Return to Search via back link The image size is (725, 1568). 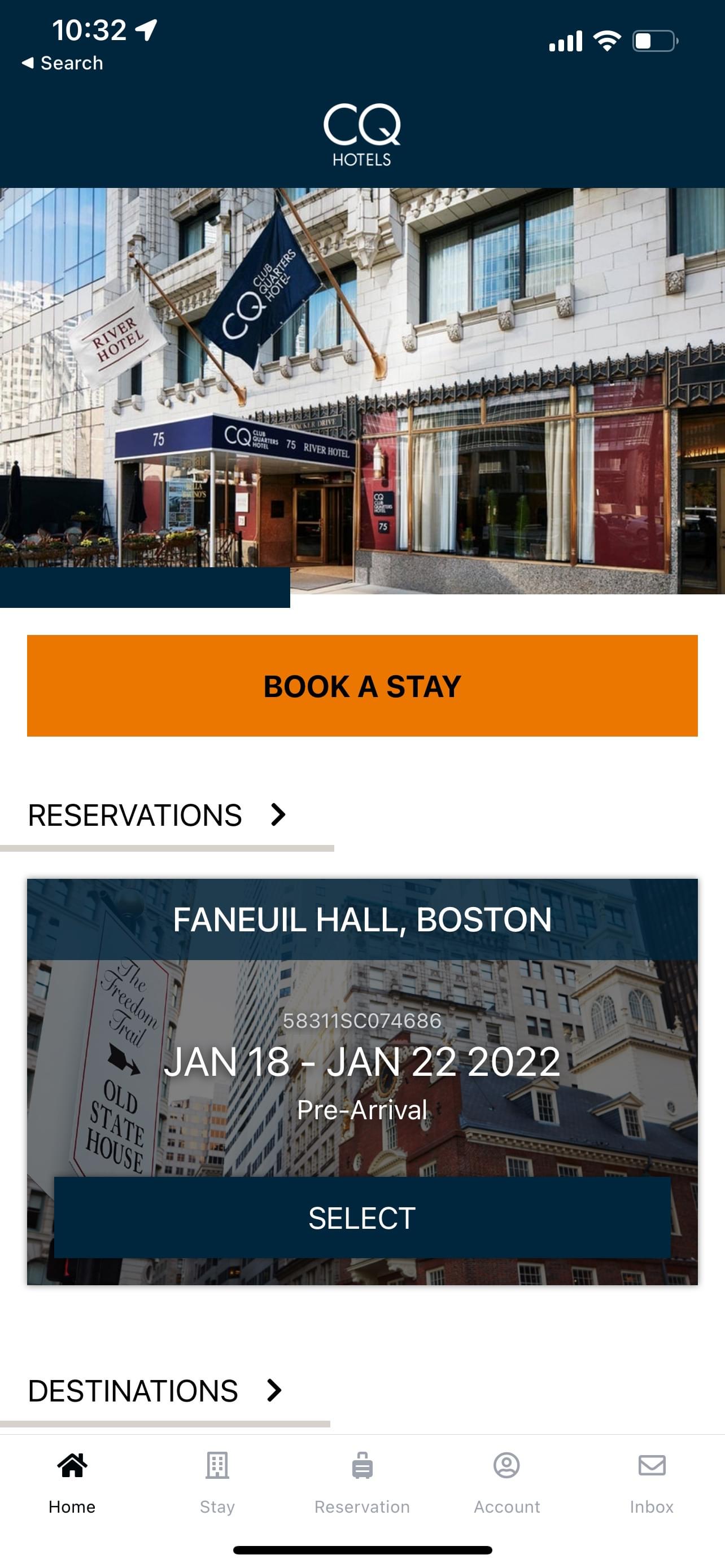[63, 63]
